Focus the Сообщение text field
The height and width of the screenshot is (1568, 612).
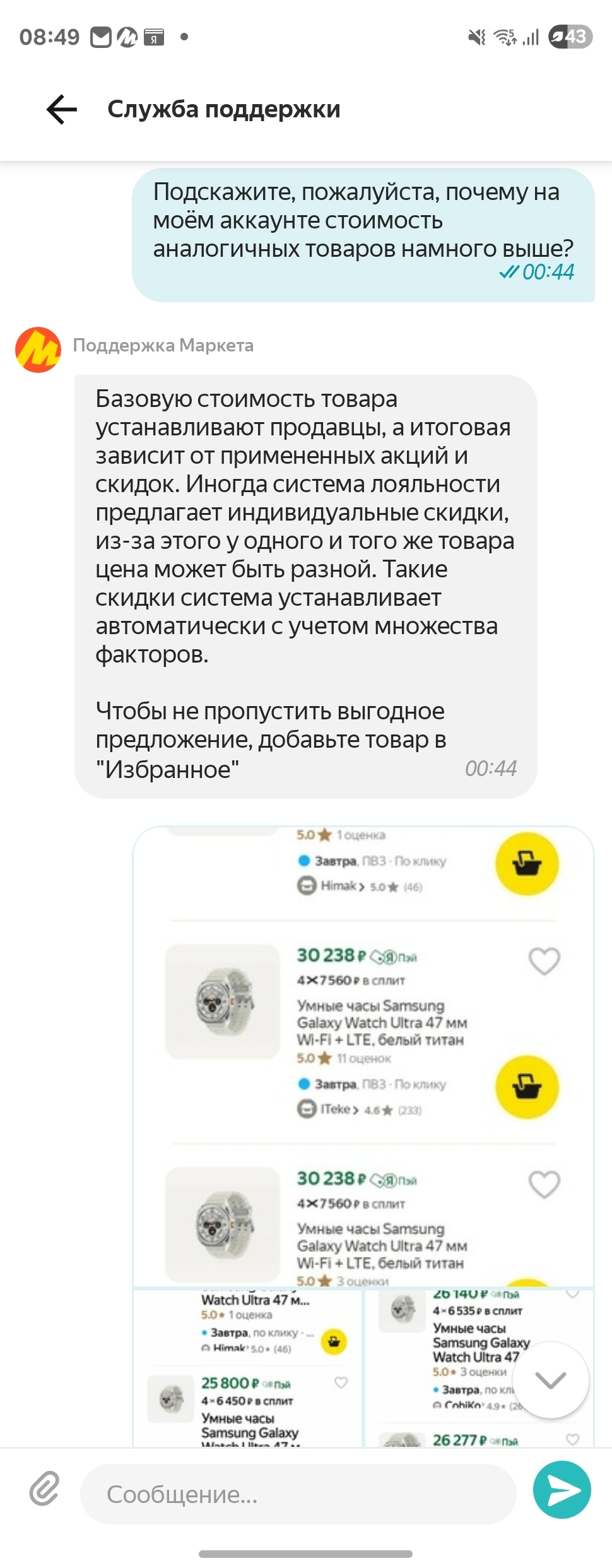pyautogui.click(x=297, y=1494)
